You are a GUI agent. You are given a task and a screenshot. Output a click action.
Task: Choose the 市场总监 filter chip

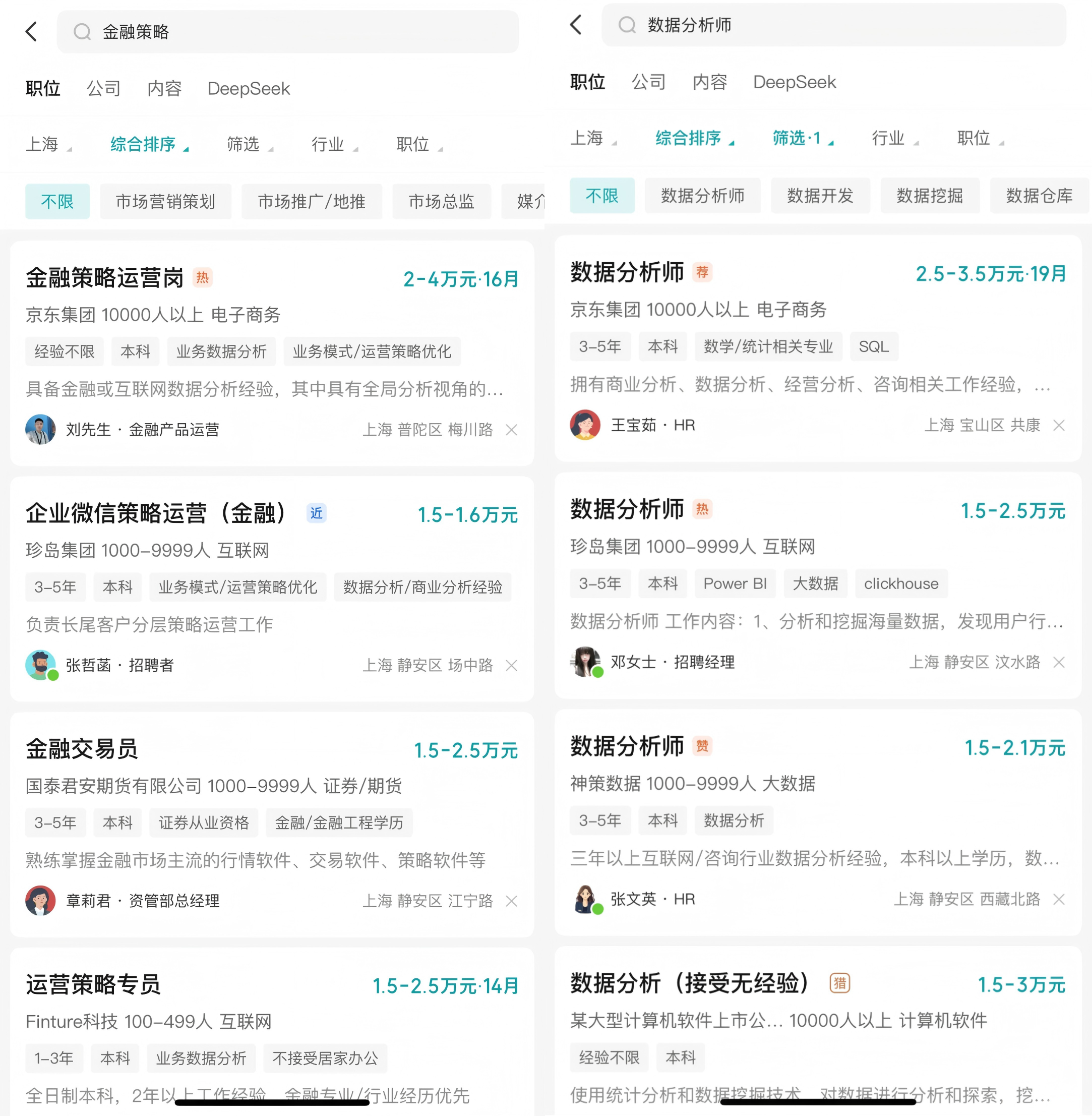[441, 201]
